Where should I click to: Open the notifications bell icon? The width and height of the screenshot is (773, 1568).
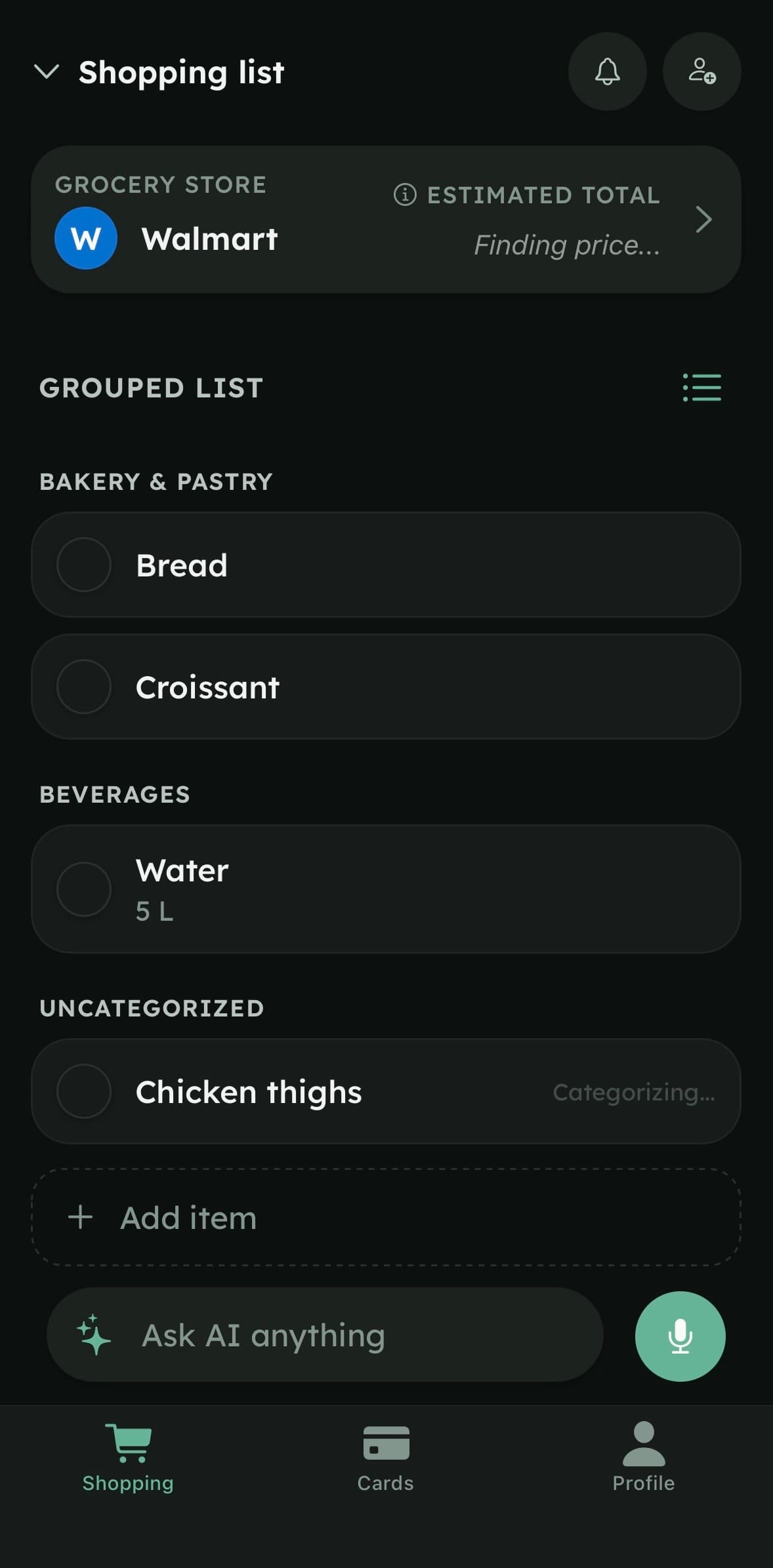coord(607,72)
